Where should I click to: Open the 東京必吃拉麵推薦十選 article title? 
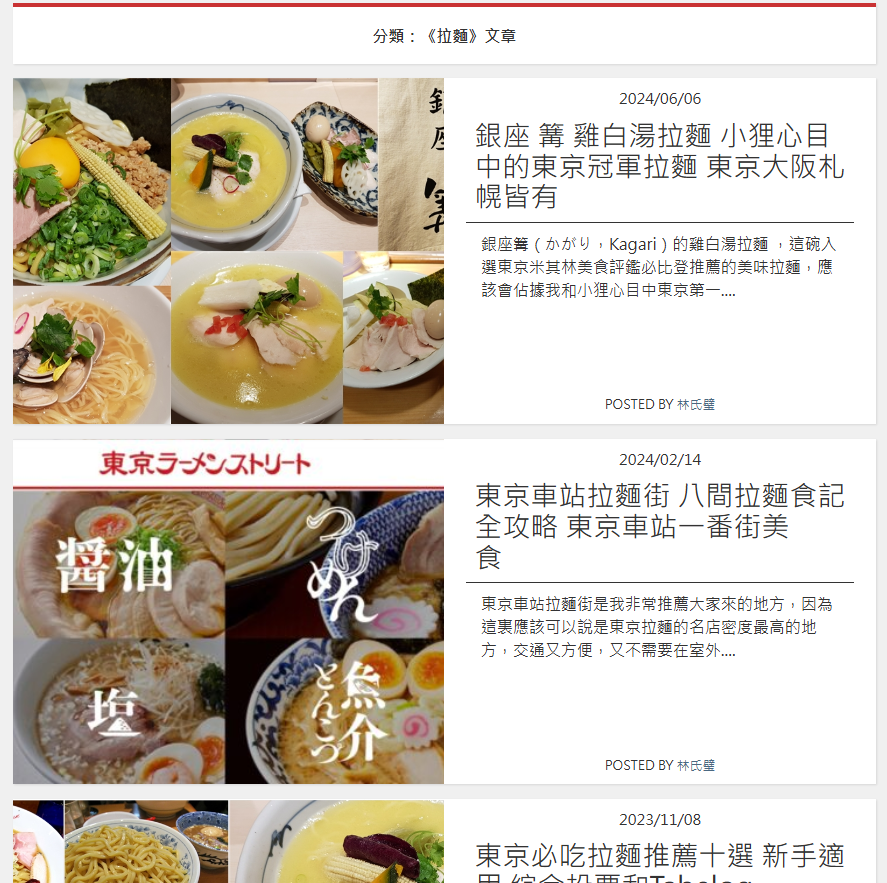659,857
